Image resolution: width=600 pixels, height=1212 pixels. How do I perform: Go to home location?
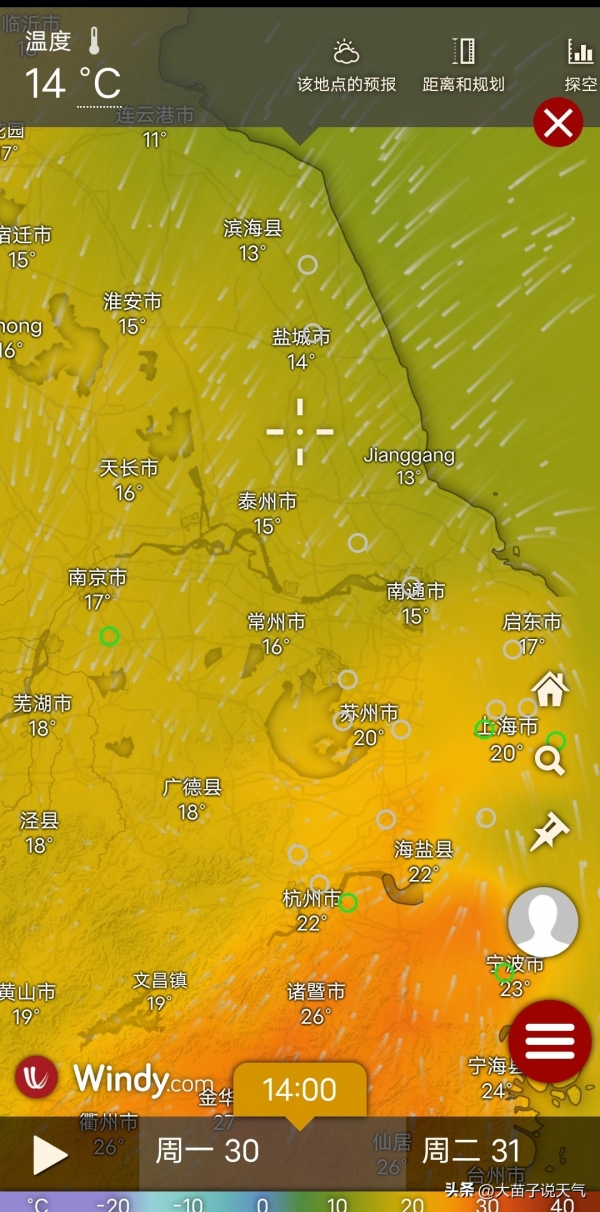pos(550,689)
